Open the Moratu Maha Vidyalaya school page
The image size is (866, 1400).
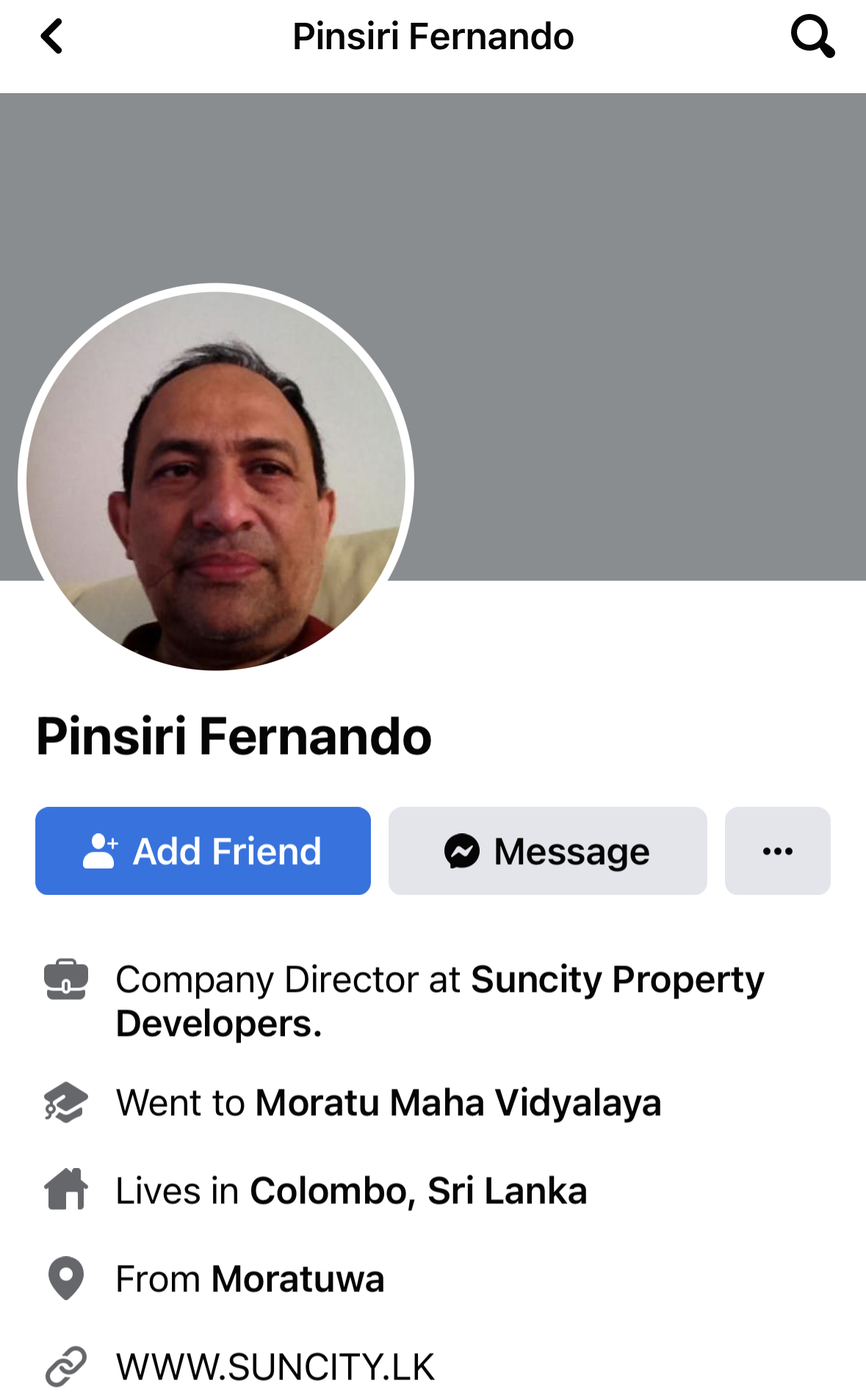pos(459,1103)
